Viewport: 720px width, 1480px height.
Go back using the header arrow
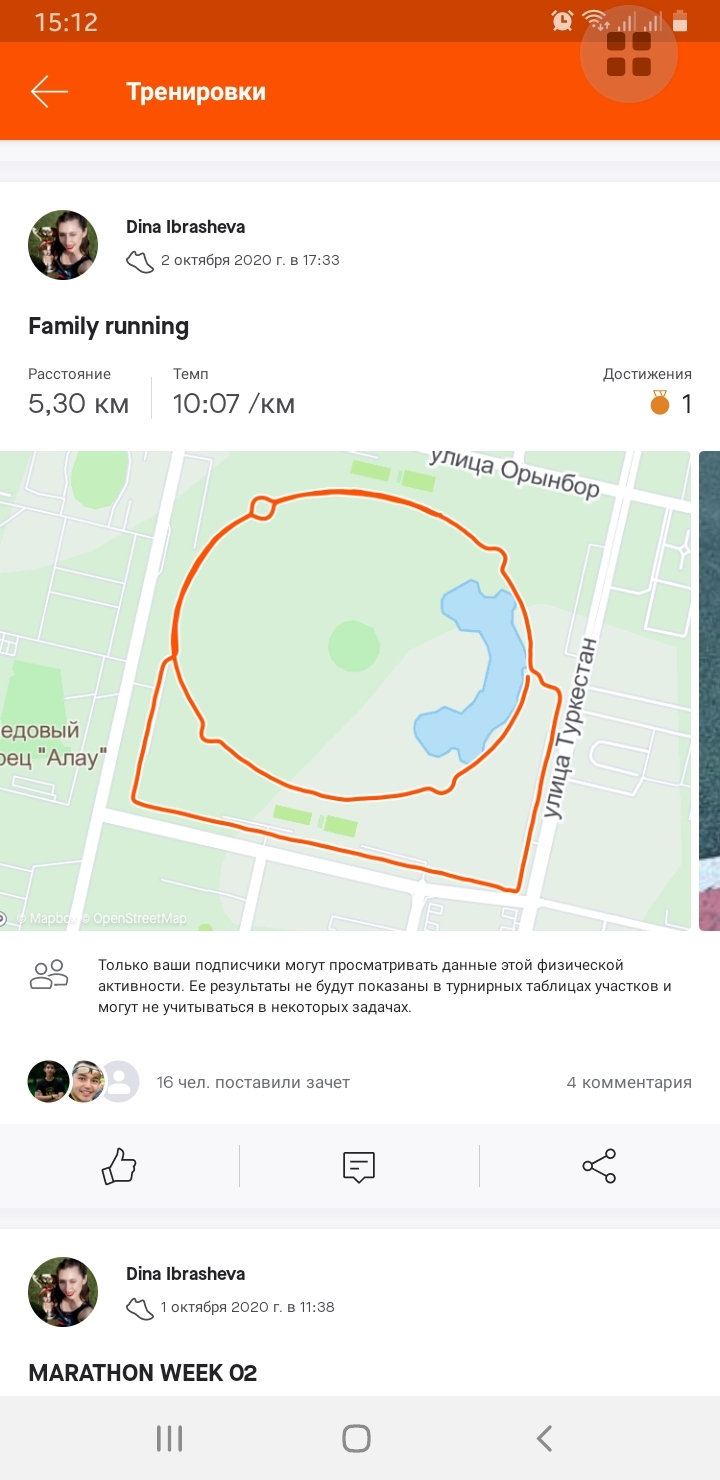tap(49, 92)
